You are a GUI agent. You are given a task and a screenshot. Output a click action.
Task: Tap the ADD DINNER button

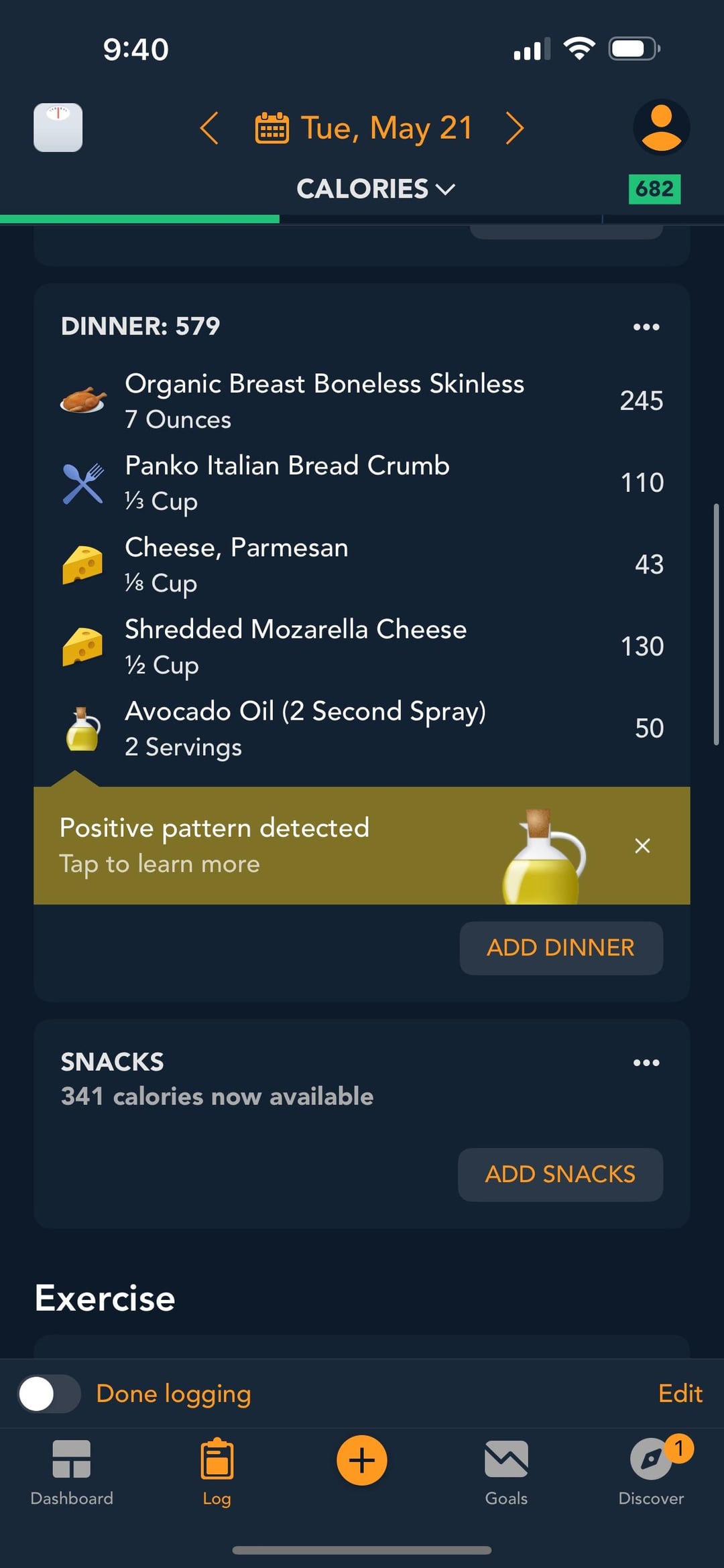pos(560,948)
